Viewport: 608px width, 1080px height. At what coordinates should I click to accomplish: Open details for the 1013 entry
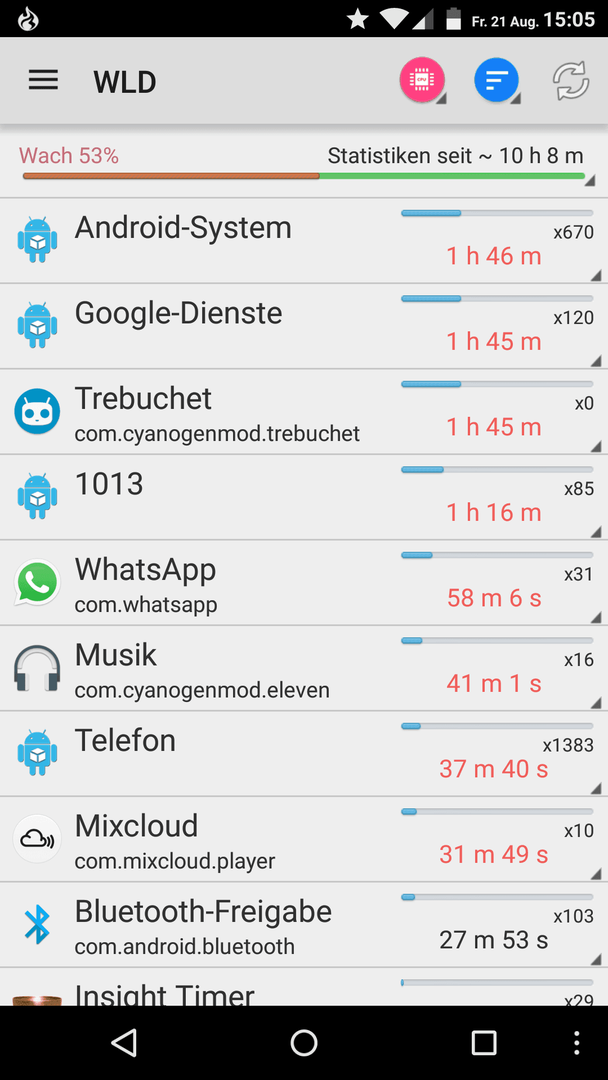304,497
